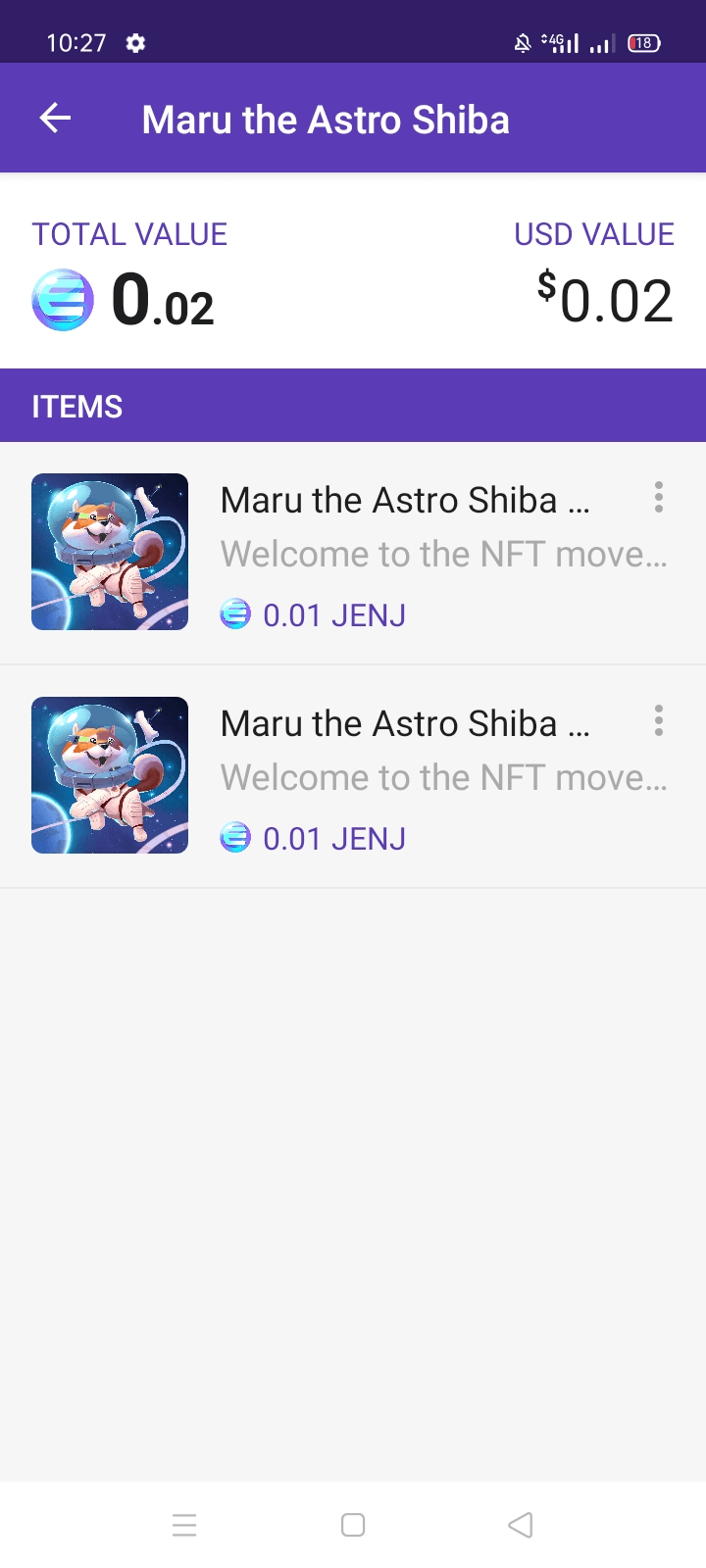Go to the system home screen
The width and height of the screenshot is (706, 1568).
(x=353, y=1525)
